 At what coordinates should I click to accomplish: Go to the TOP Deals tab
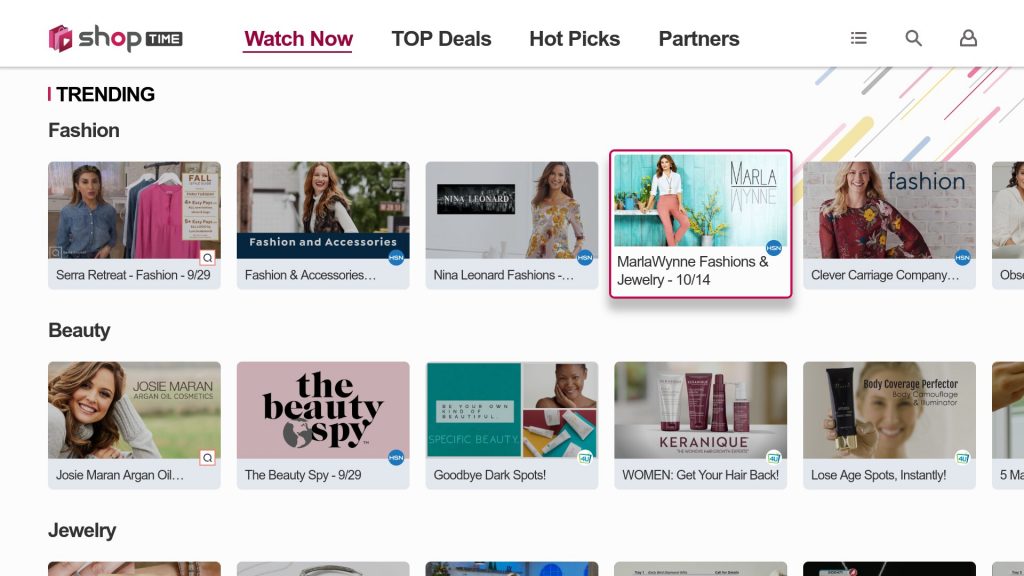[441, 39]
